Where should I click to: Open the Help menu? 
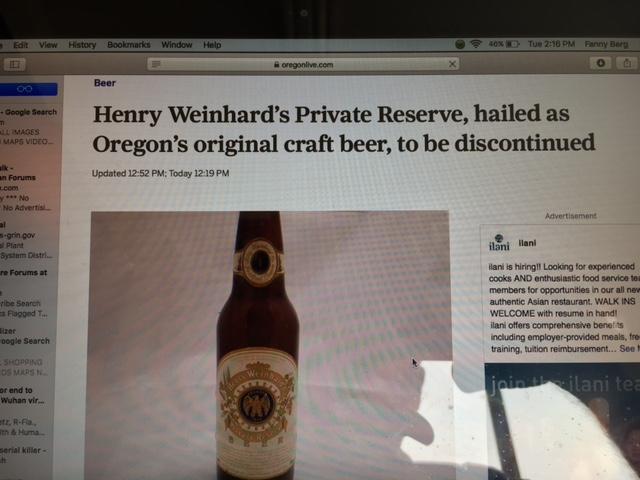tap(212, 45)
